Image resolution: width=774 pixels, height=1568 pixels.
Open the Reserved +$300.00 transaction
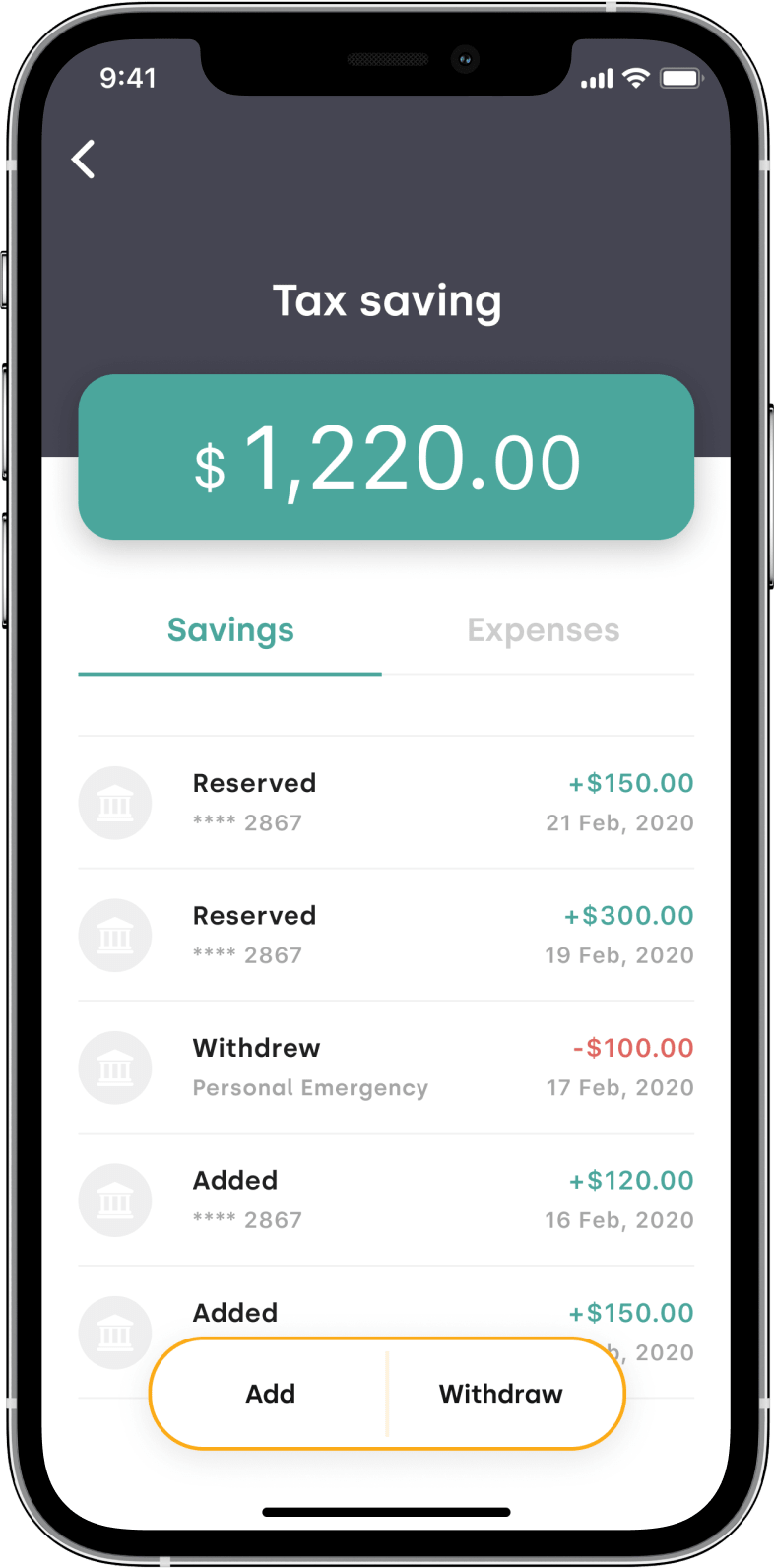(x=386, y=935)
